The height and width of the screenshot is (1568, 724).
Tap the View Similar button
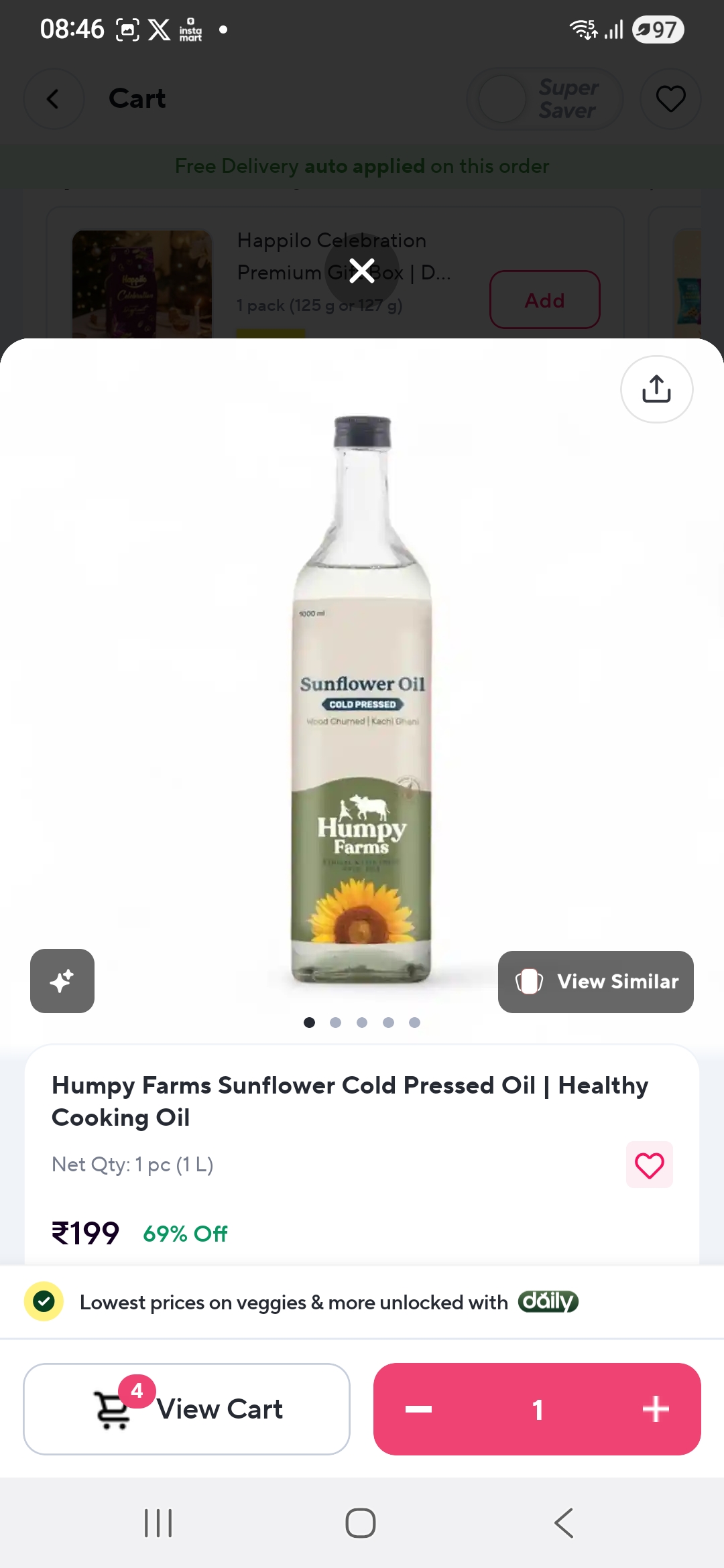(595, 982)
